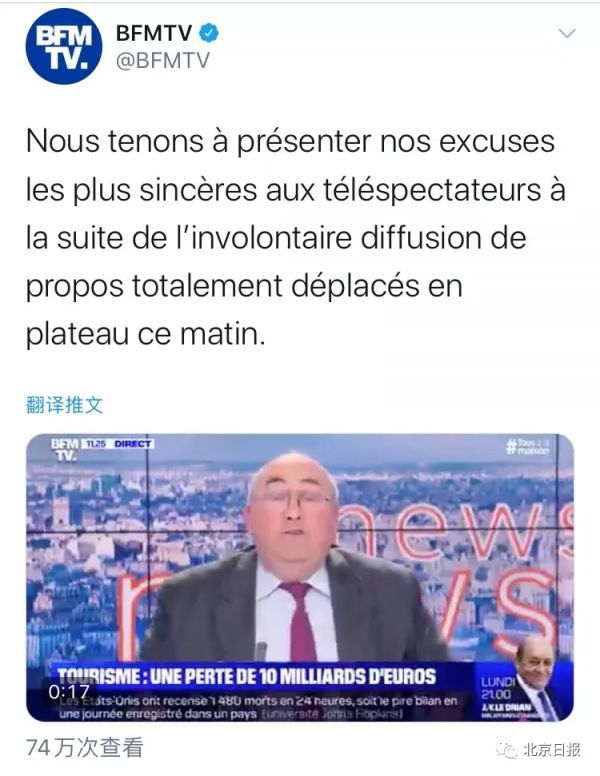Screen dimensions: 600x776
Task: Open BFMTV profile from the avatar
Action: pyautogui.click(x=63, y=47)
